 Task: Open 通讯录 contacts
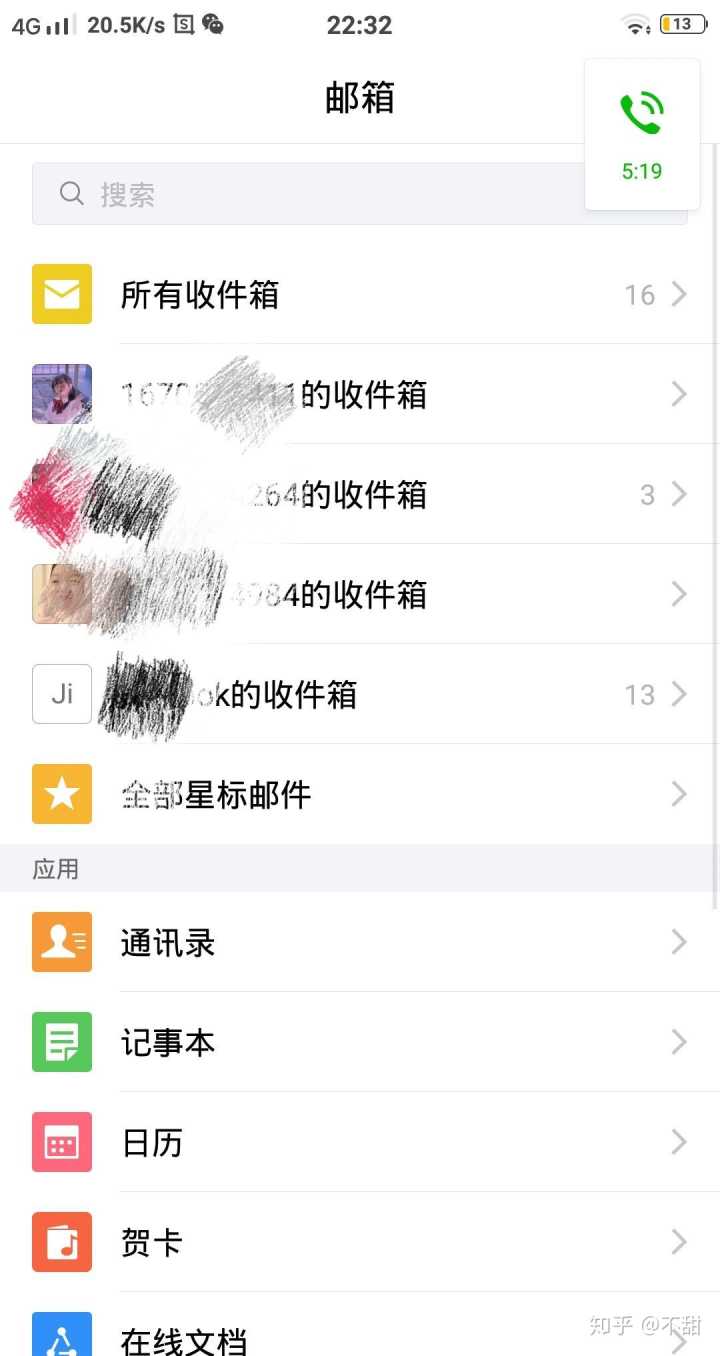click(x=360, y=942)
